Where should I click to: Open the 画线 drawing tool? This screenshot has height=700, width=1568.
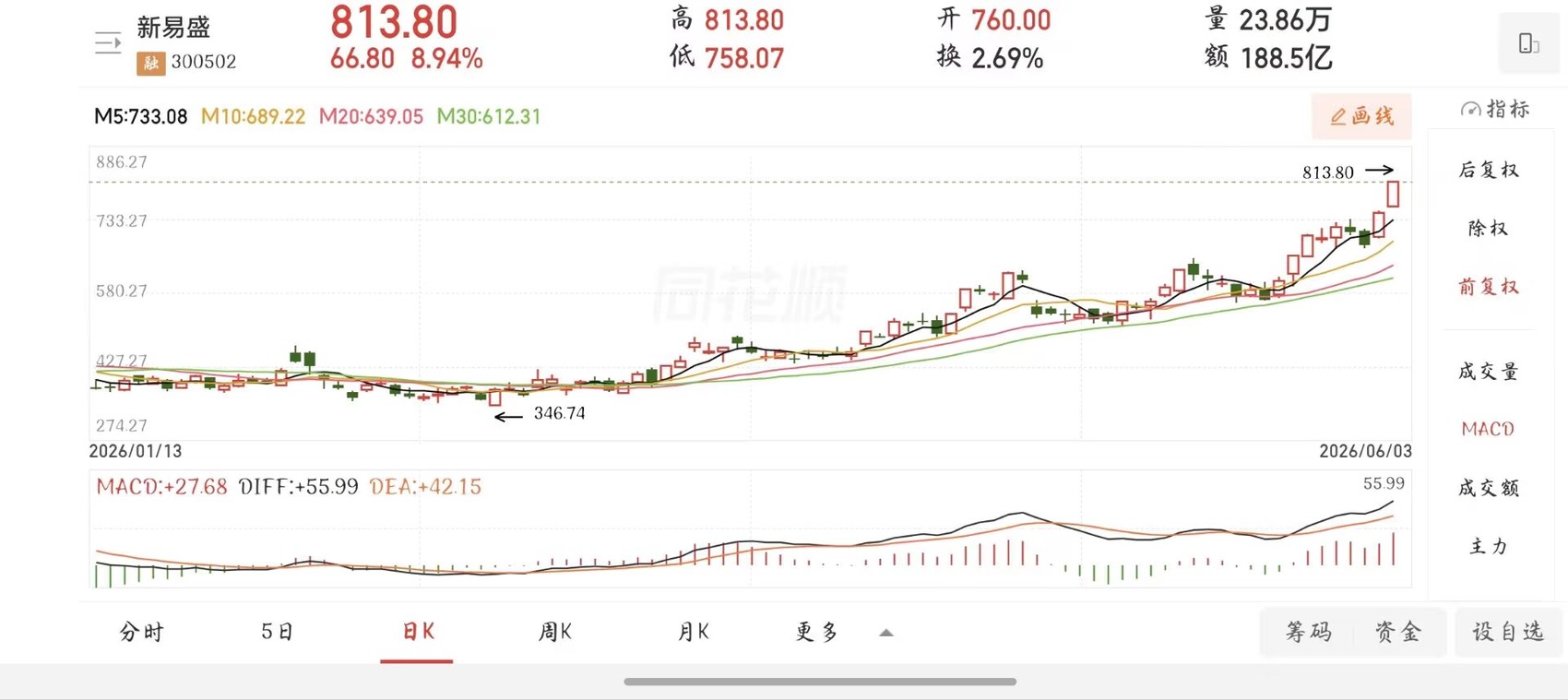[1361, 116]
